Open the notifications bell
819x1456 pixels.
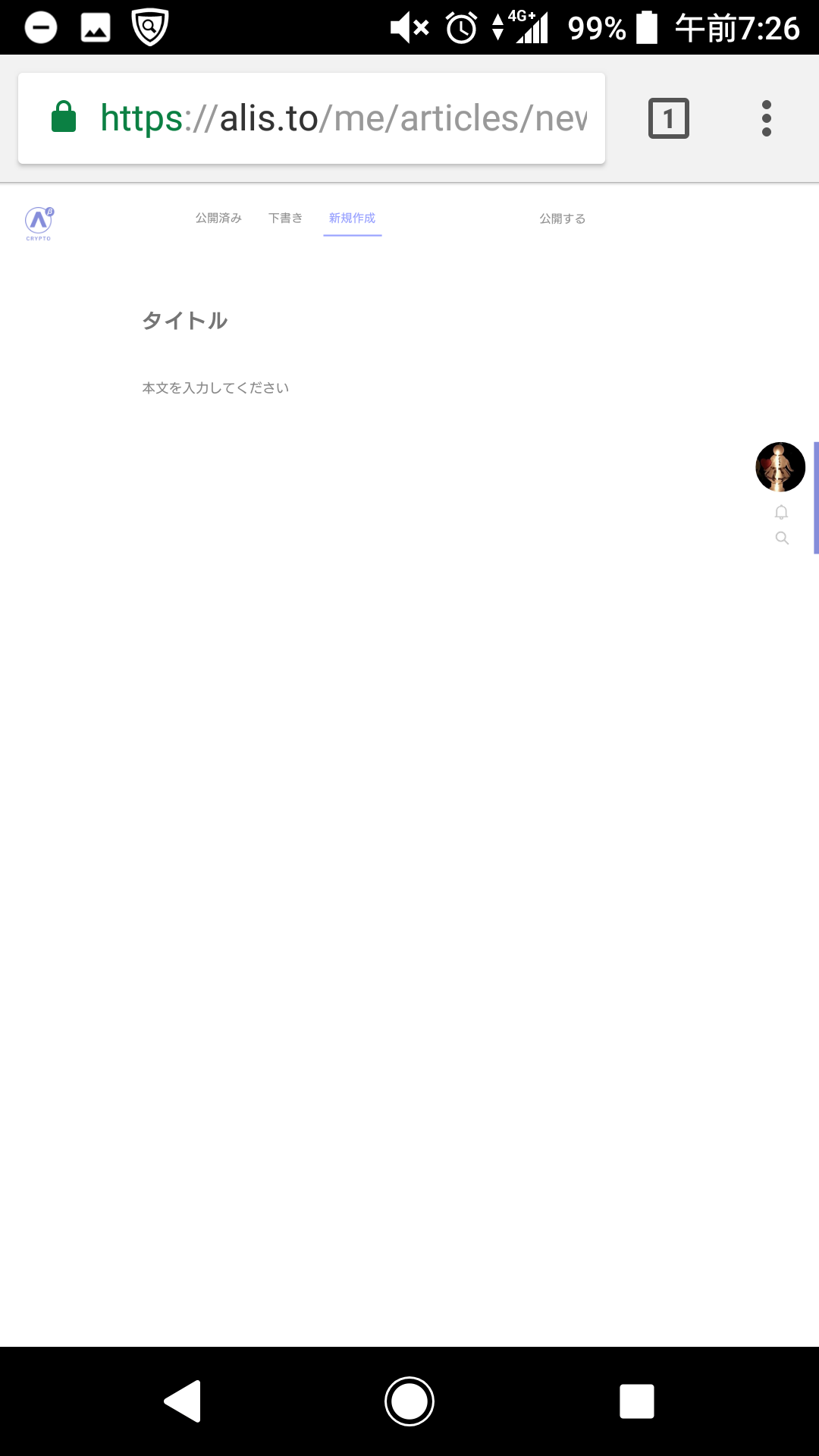tap(781, 513)
